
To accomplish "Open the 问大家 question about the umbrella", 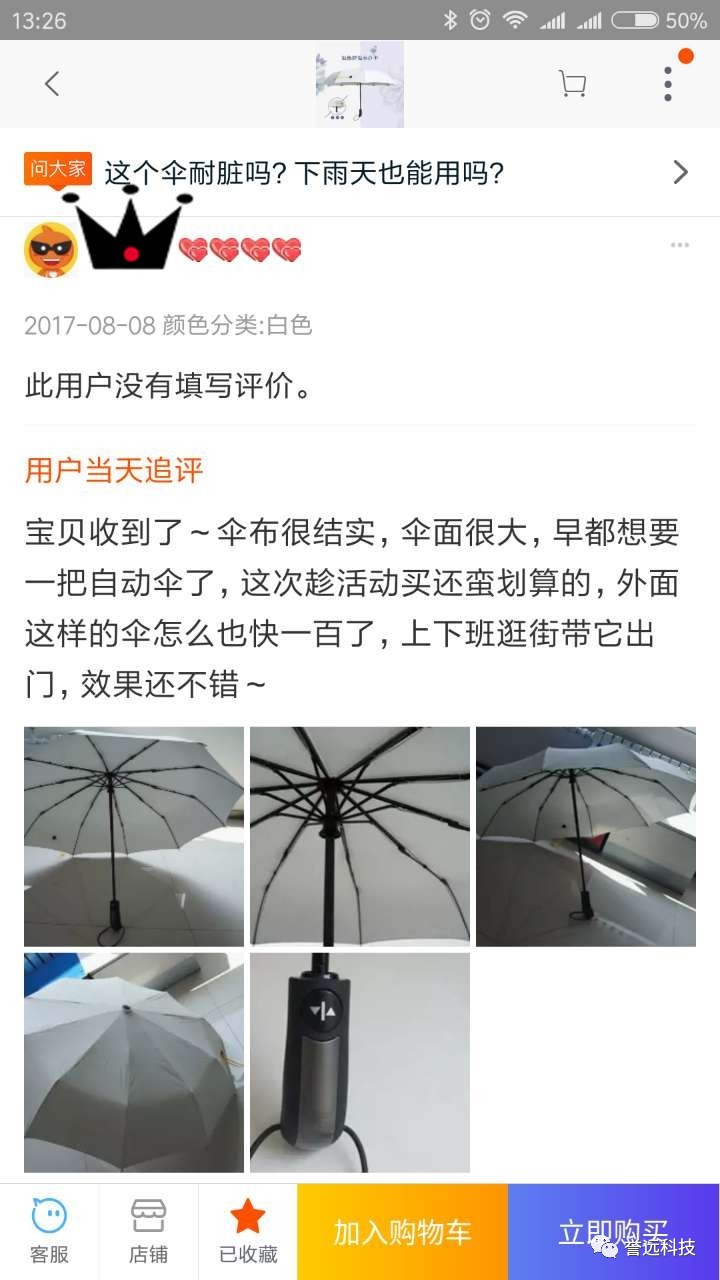I will click(360, 173).
